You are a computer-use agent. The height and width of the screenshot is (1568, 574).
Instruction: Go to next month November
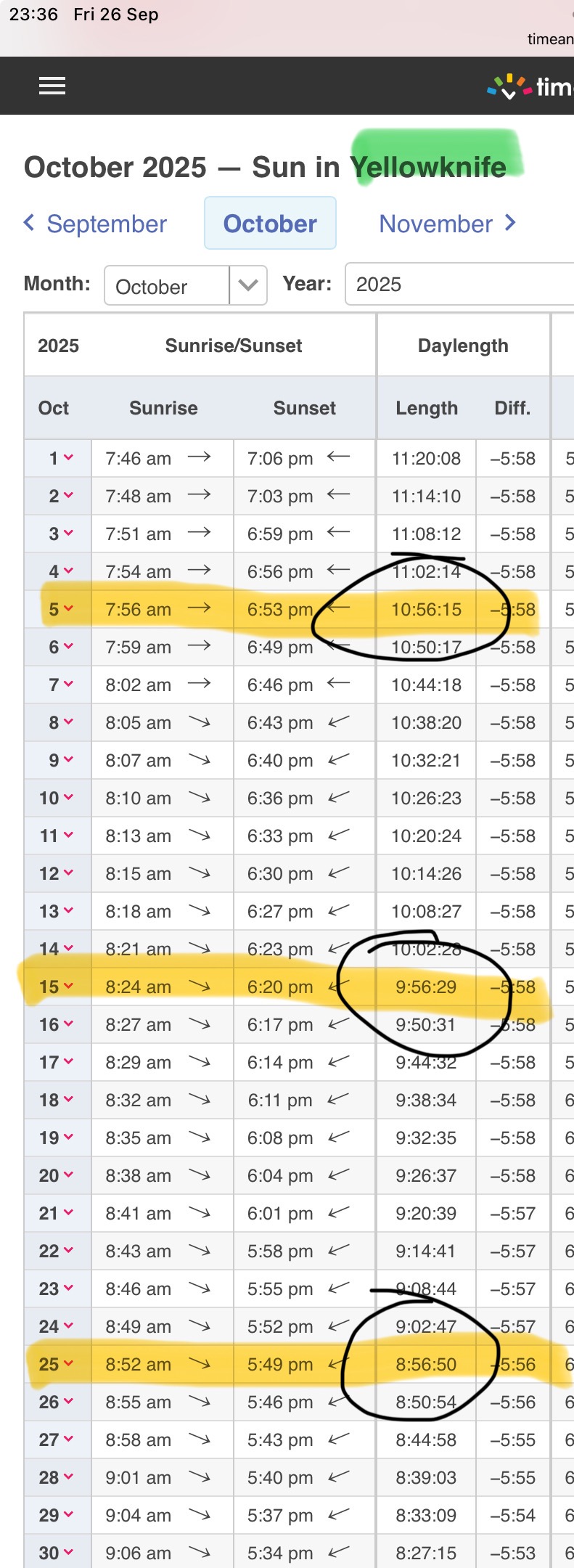pyautogui.click(x=447, y=224)
